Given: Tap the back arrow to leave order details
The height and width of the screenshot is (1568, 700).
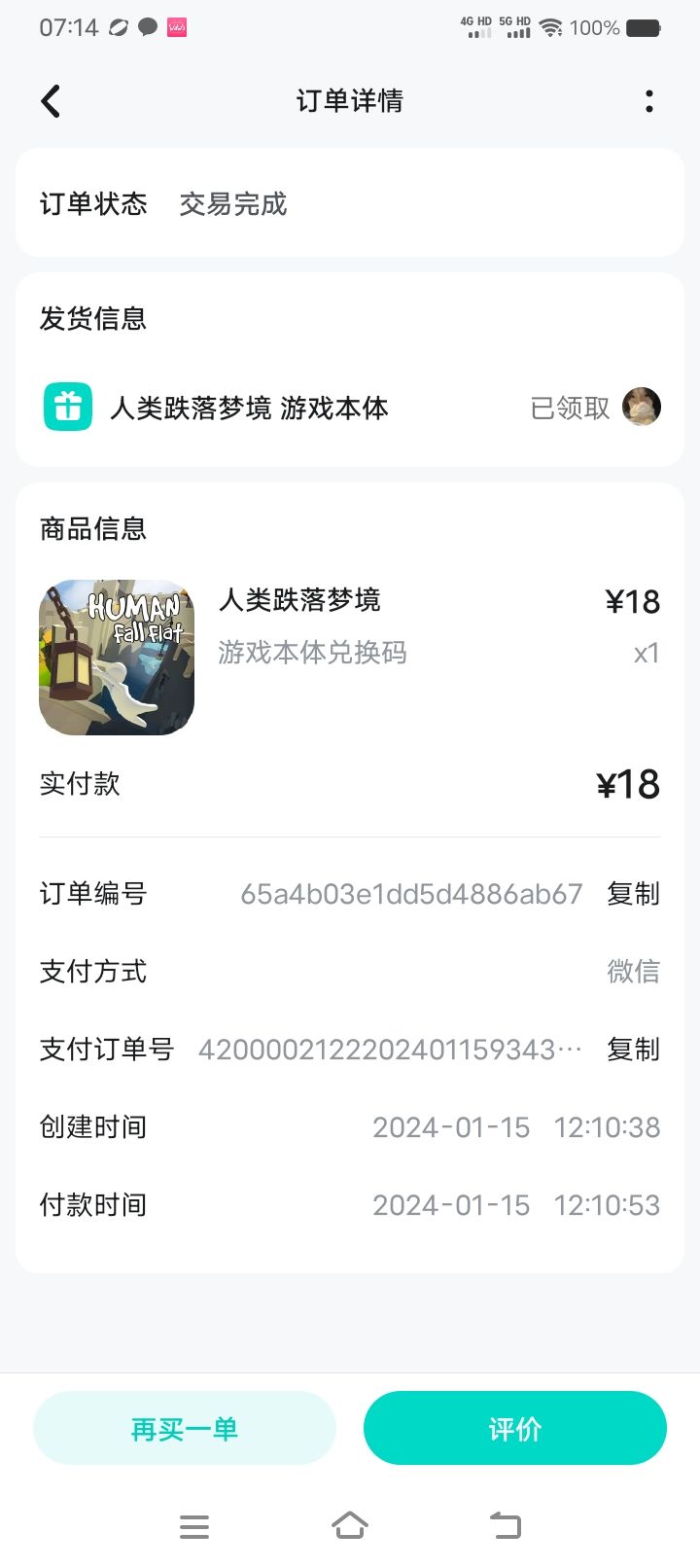Looking at the screenshot, I should pyautogui.click(x=50, y=100).
